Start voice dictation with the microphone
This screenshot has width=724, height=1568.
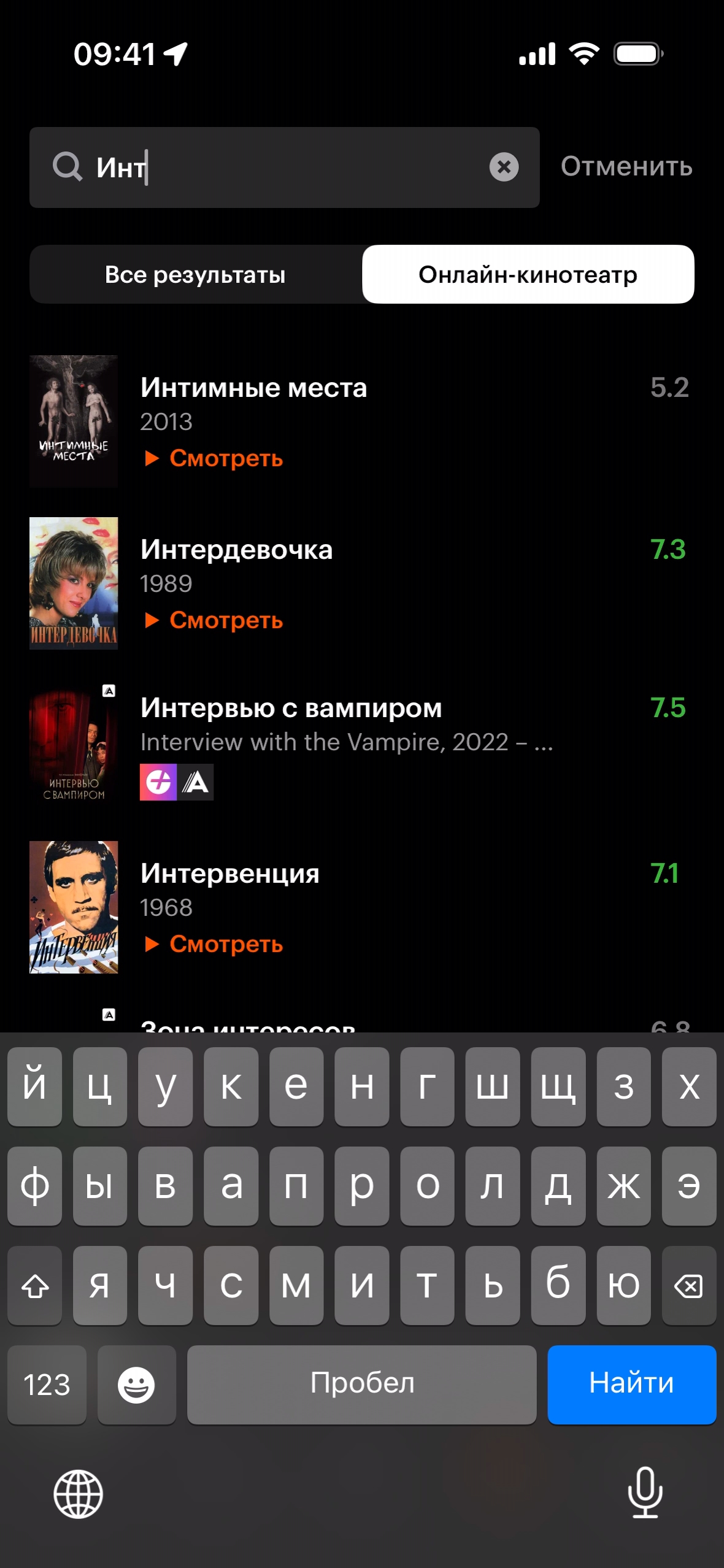[x=645, y=1493]
